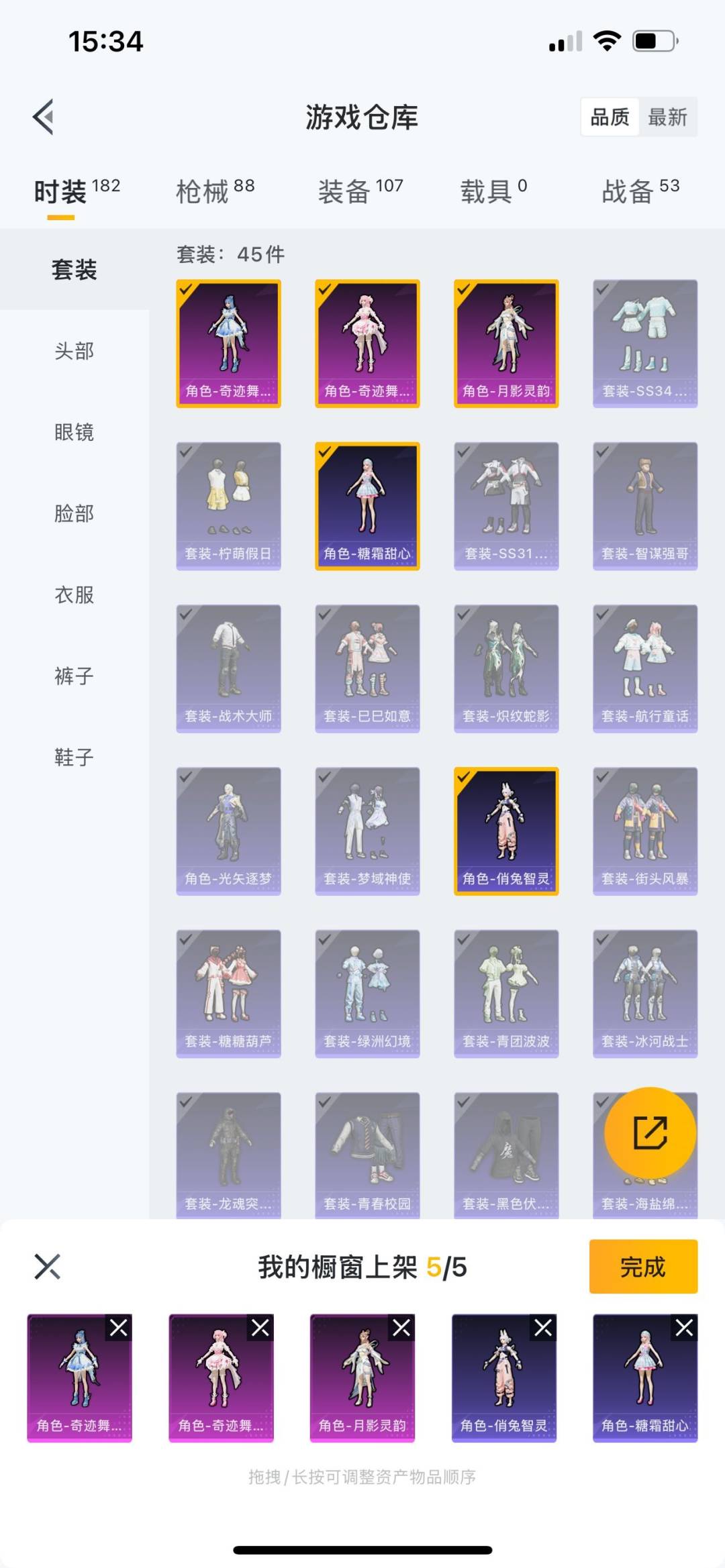
Task: Close the 我的橱窗上架 panel
Action: [47, 1267]
